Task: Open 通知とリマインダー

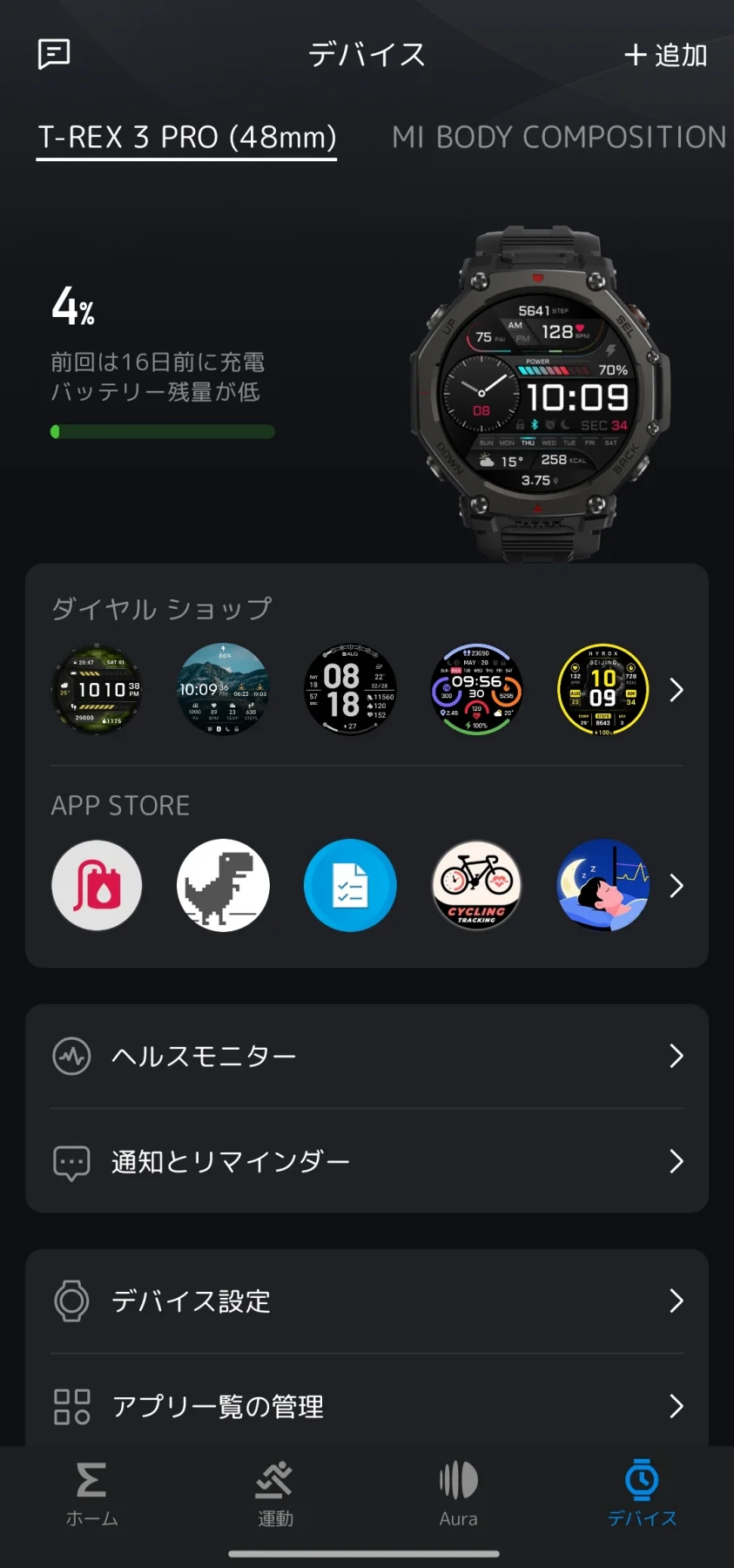Action: (x=367, y=1161)
